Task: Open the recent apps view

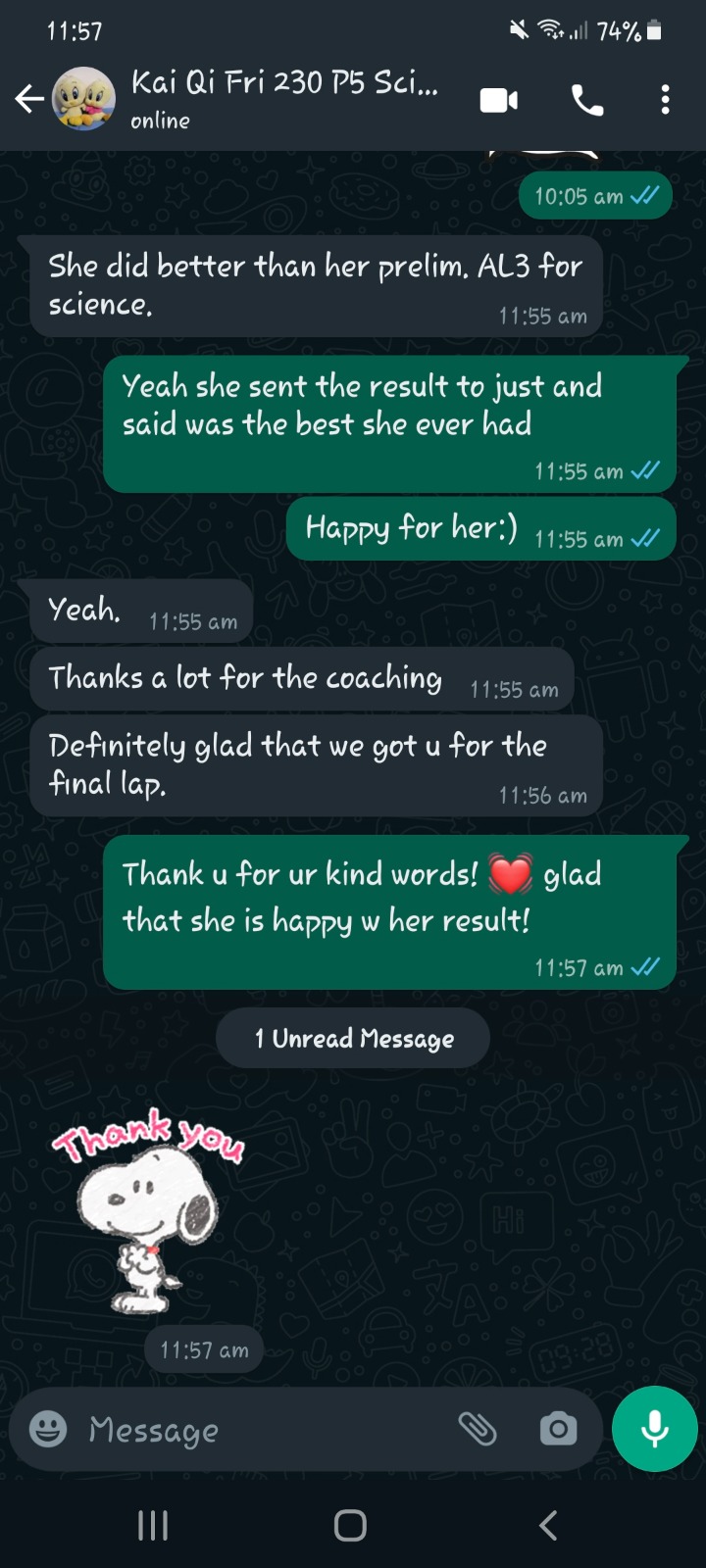Action: tap(153, 1525)
